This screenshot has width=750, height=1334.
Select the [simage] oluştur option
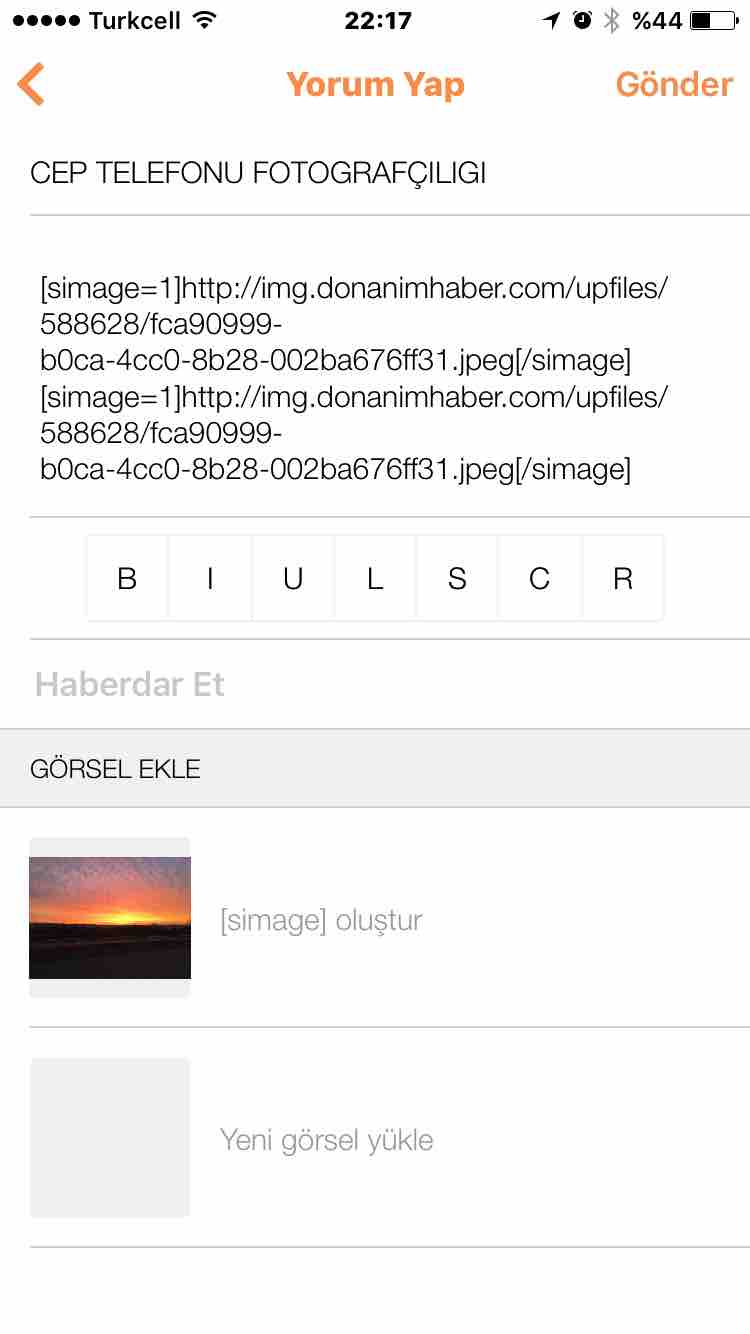(321, 920)
